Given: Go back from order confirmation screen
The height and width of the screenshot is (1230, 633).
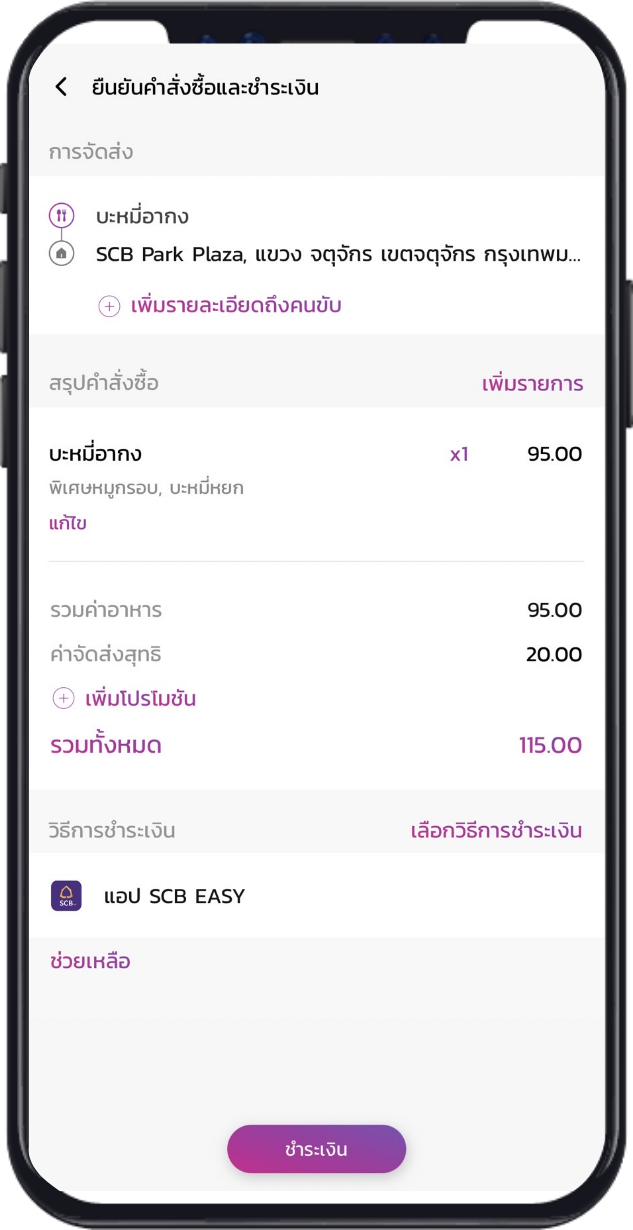Looking at the screenshot, I should 61,87.
